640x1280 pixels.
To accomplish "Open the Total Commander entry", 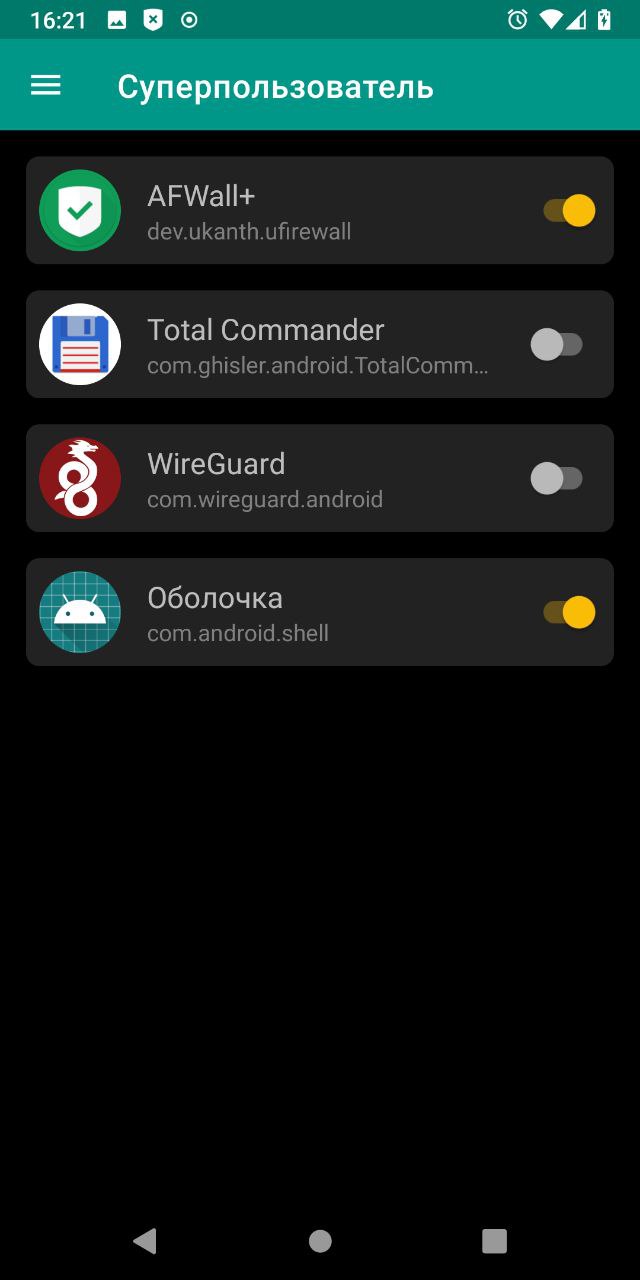I will click(300, 345).
